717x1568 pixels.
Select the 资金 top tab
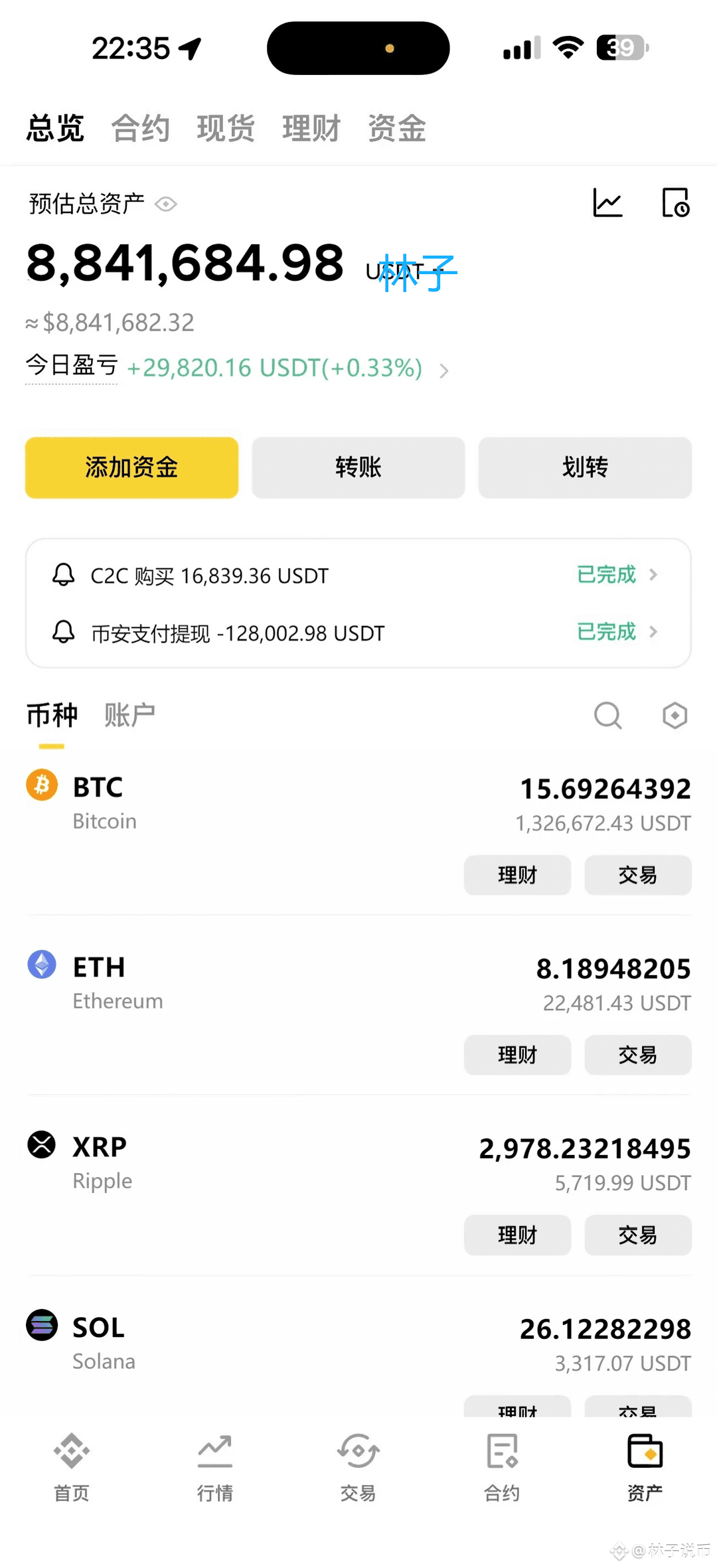397,128
